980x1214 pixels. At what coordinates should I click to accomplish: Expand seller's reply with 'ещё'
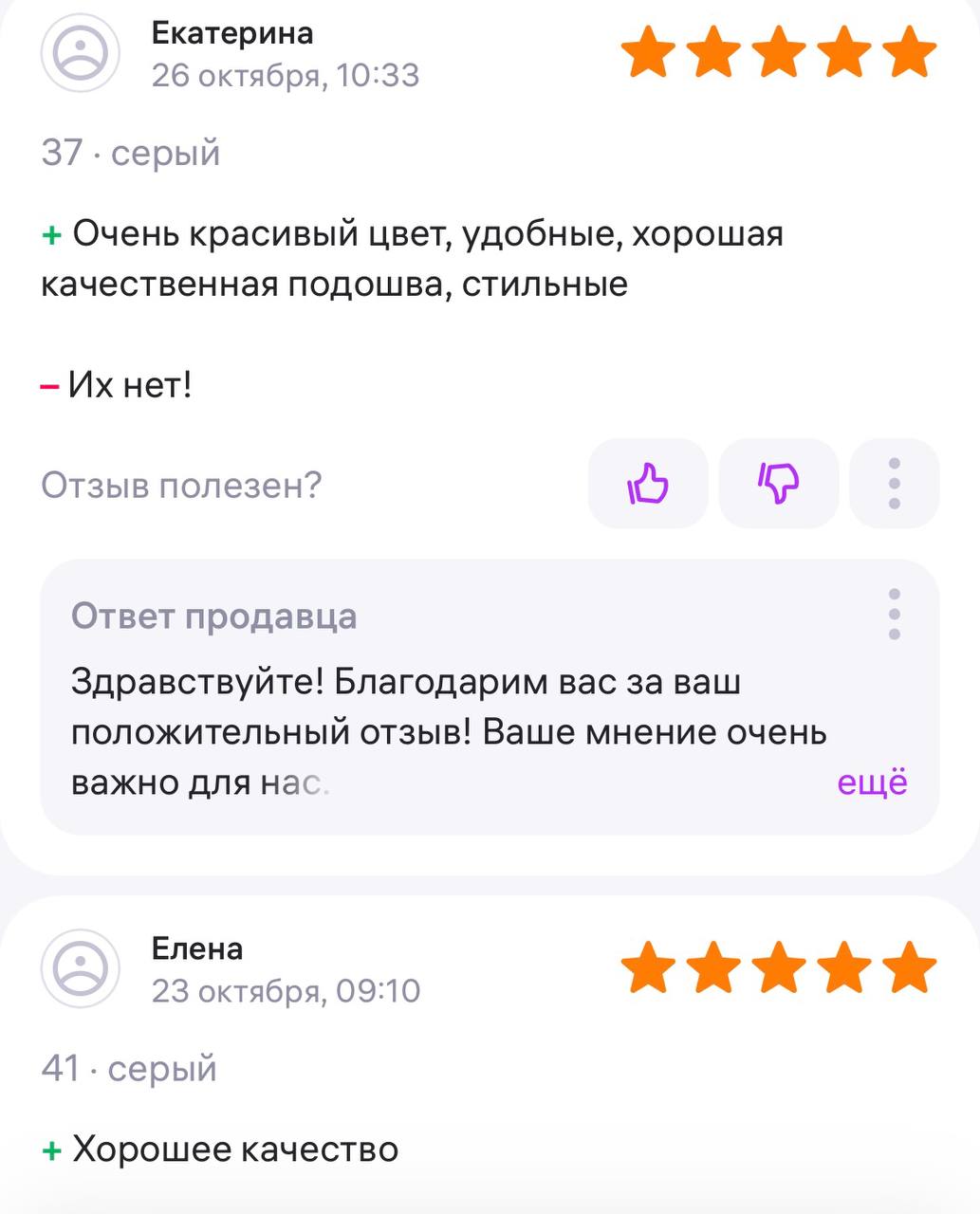coord(872,782)
